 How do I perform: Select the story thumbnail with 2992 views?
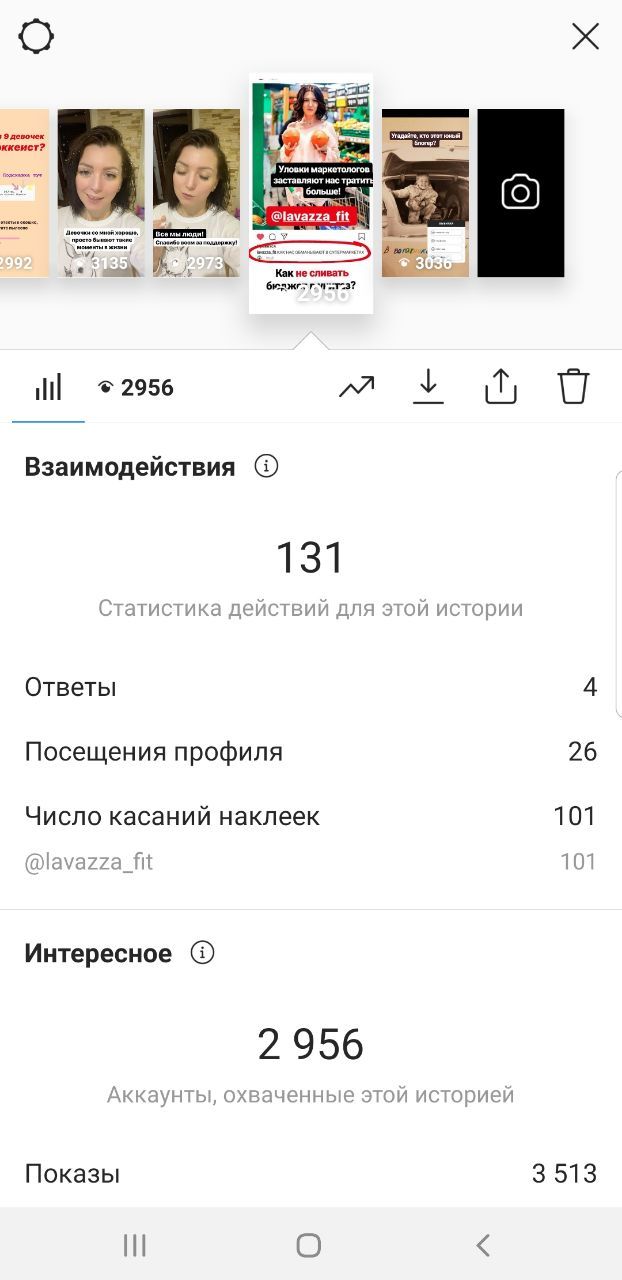24,193
